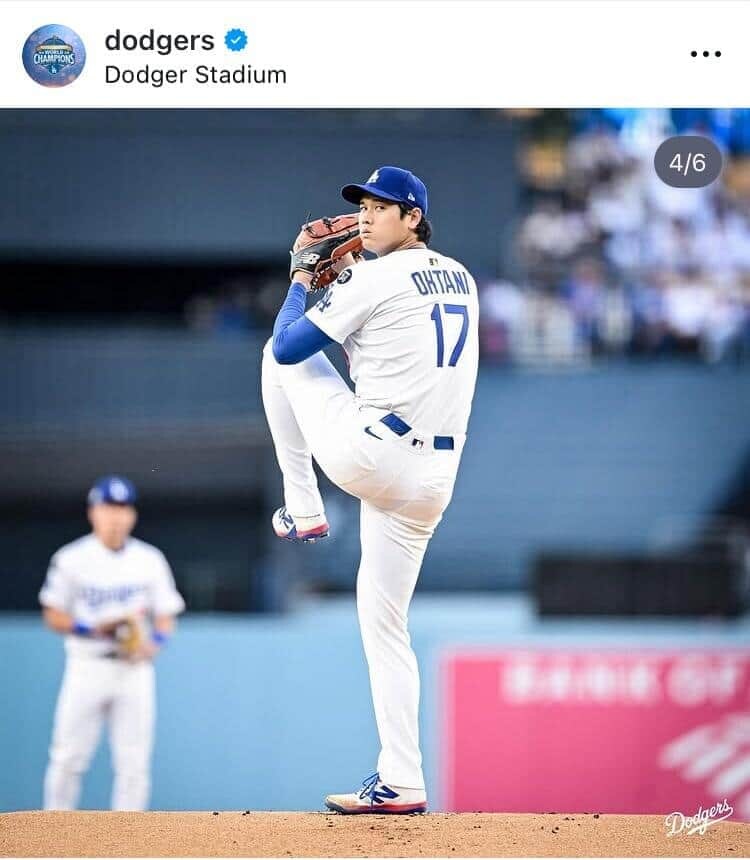
Task: Click Ohtani's number 17 jersey in the image
Action: [448, 327]
